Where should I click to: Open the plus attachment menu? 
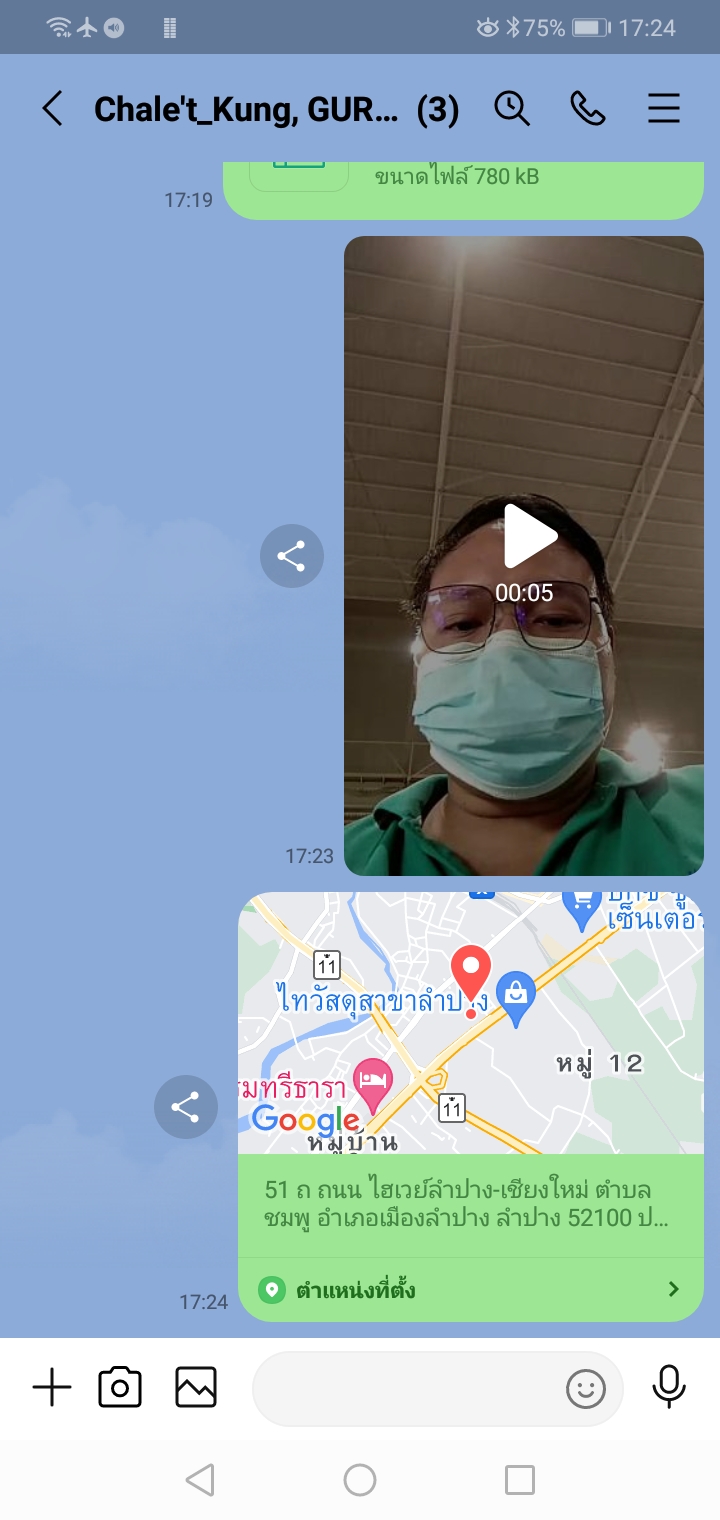coord(52,1388)
